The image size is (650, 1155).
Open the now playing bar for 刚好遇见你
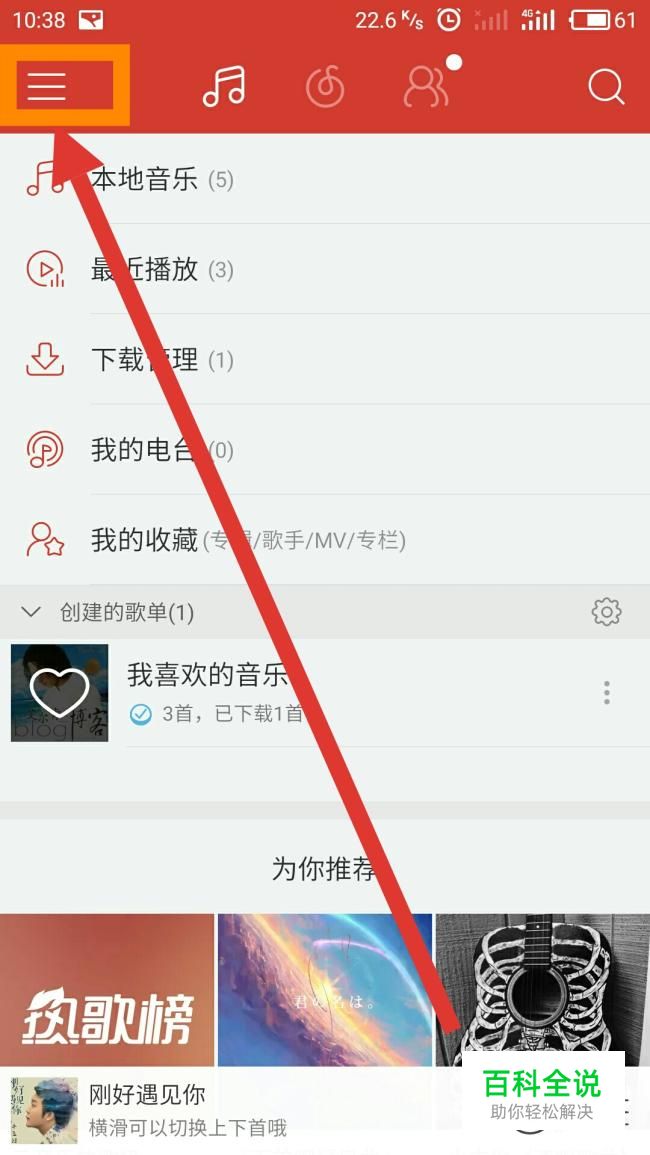(200, 1110)
